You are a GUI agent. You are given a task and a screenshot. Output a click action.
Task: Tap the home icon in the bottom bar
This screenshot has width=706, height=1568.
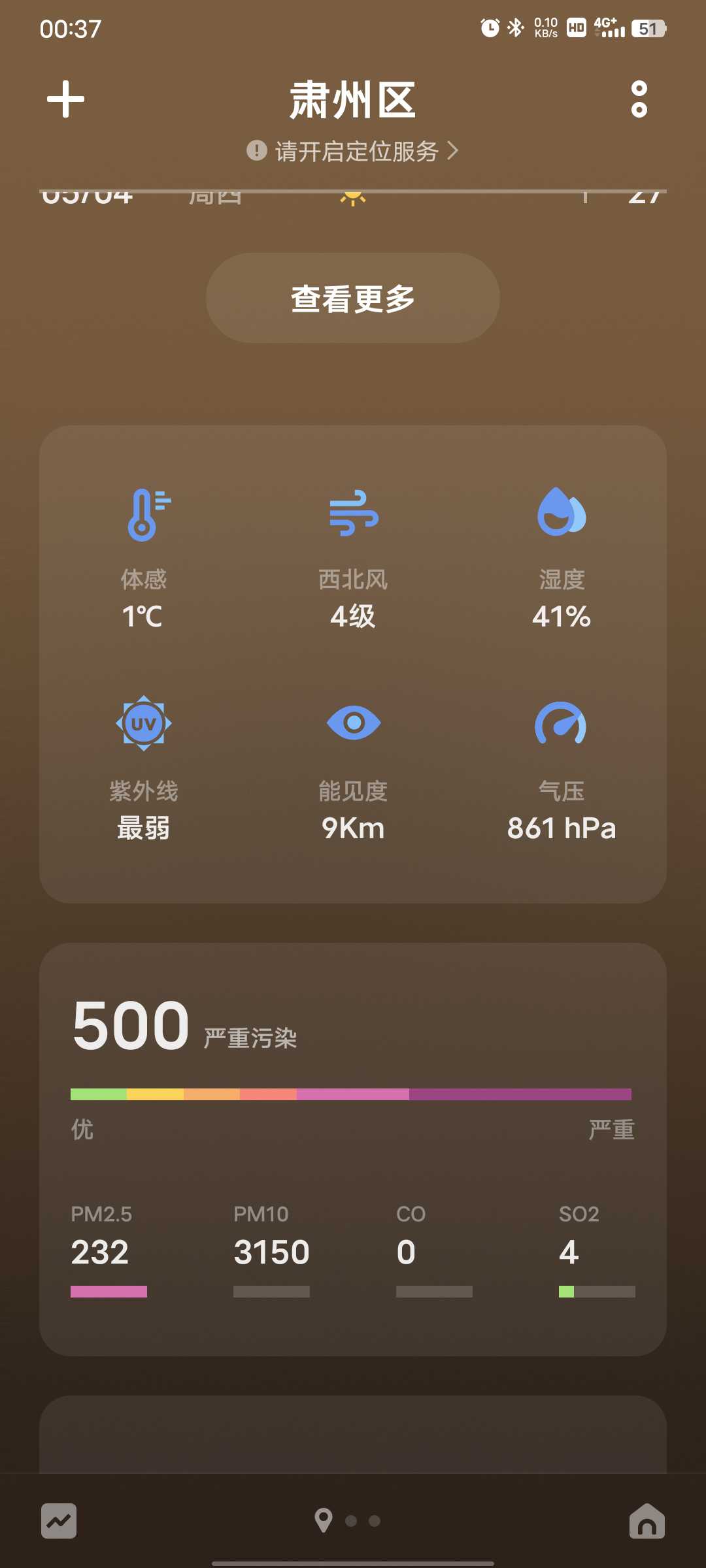tap(647, 1521)
